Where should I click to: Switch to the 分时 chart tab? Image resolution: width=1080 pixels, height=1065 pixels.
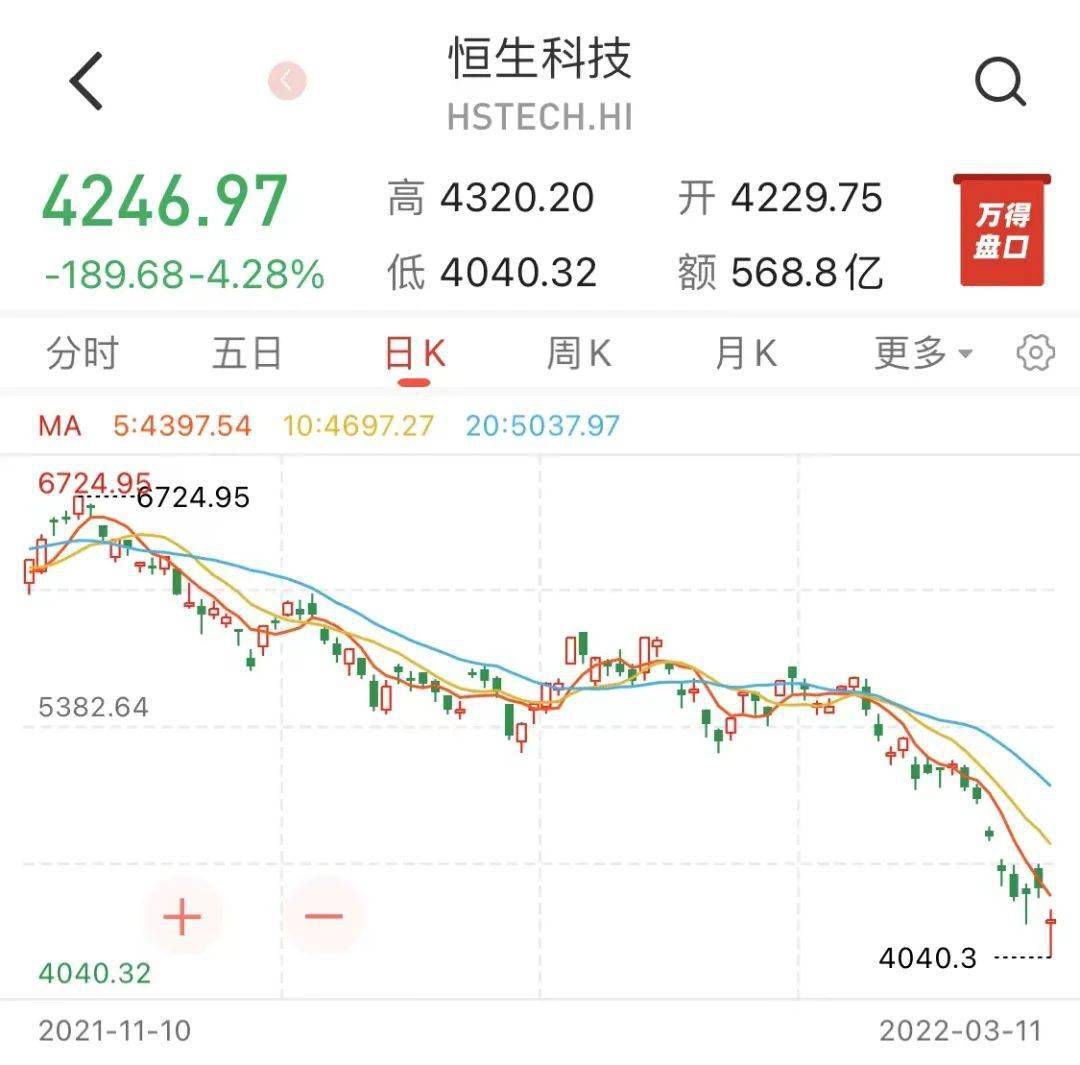pos(82,354)
